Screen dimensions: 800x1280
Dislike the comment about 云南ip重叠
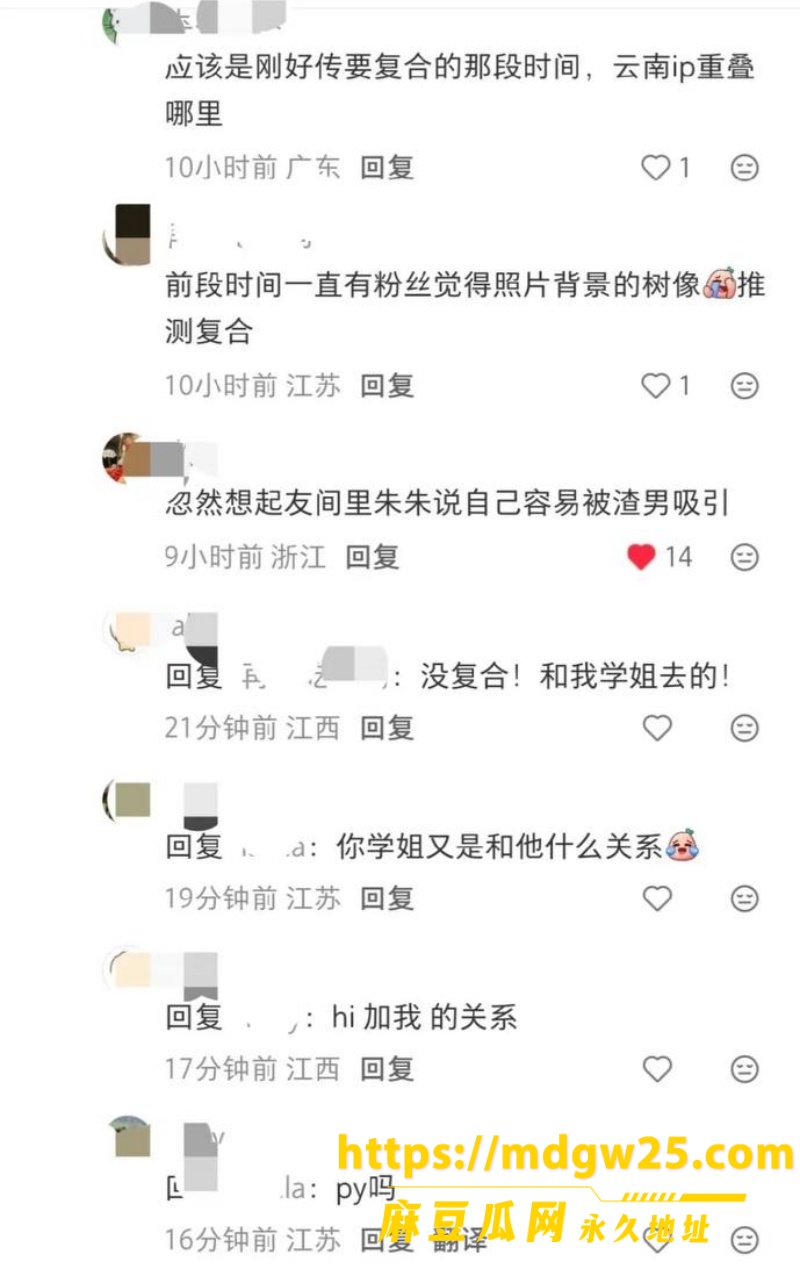click(x=744, y=168)
